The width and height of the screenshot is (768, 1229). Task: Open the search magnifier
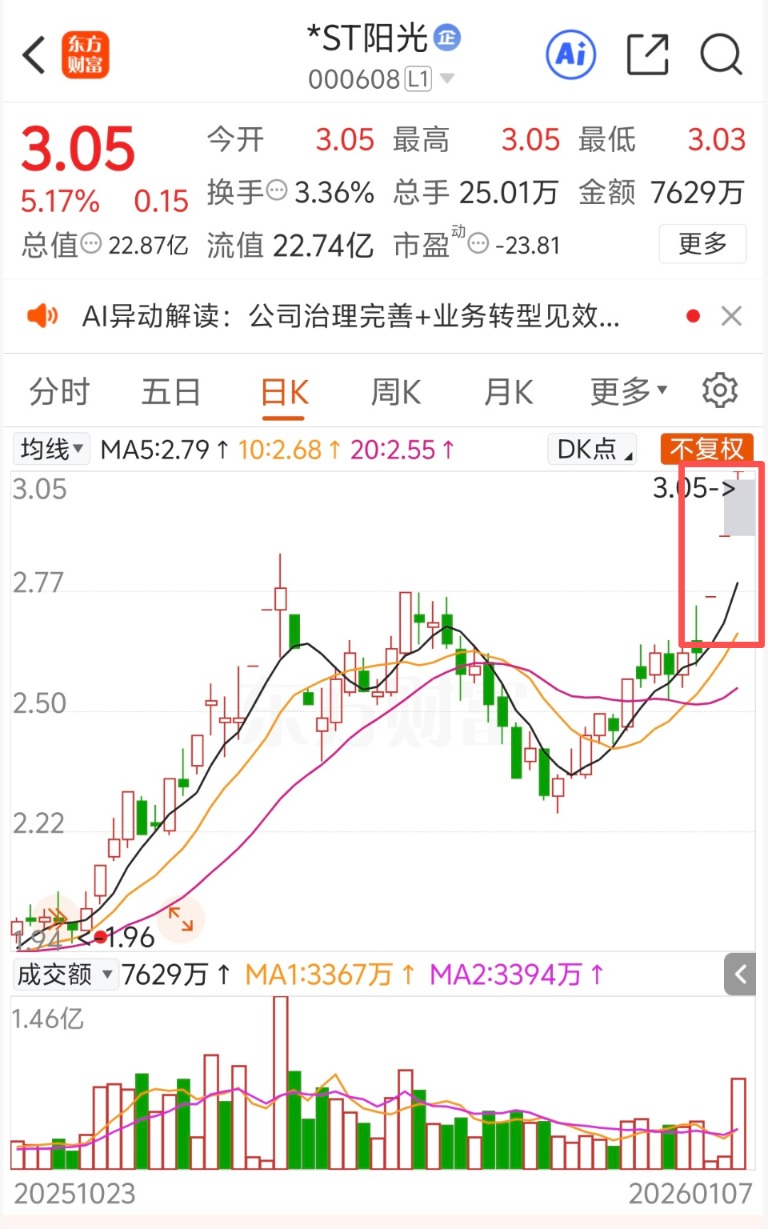click(721, 54)
